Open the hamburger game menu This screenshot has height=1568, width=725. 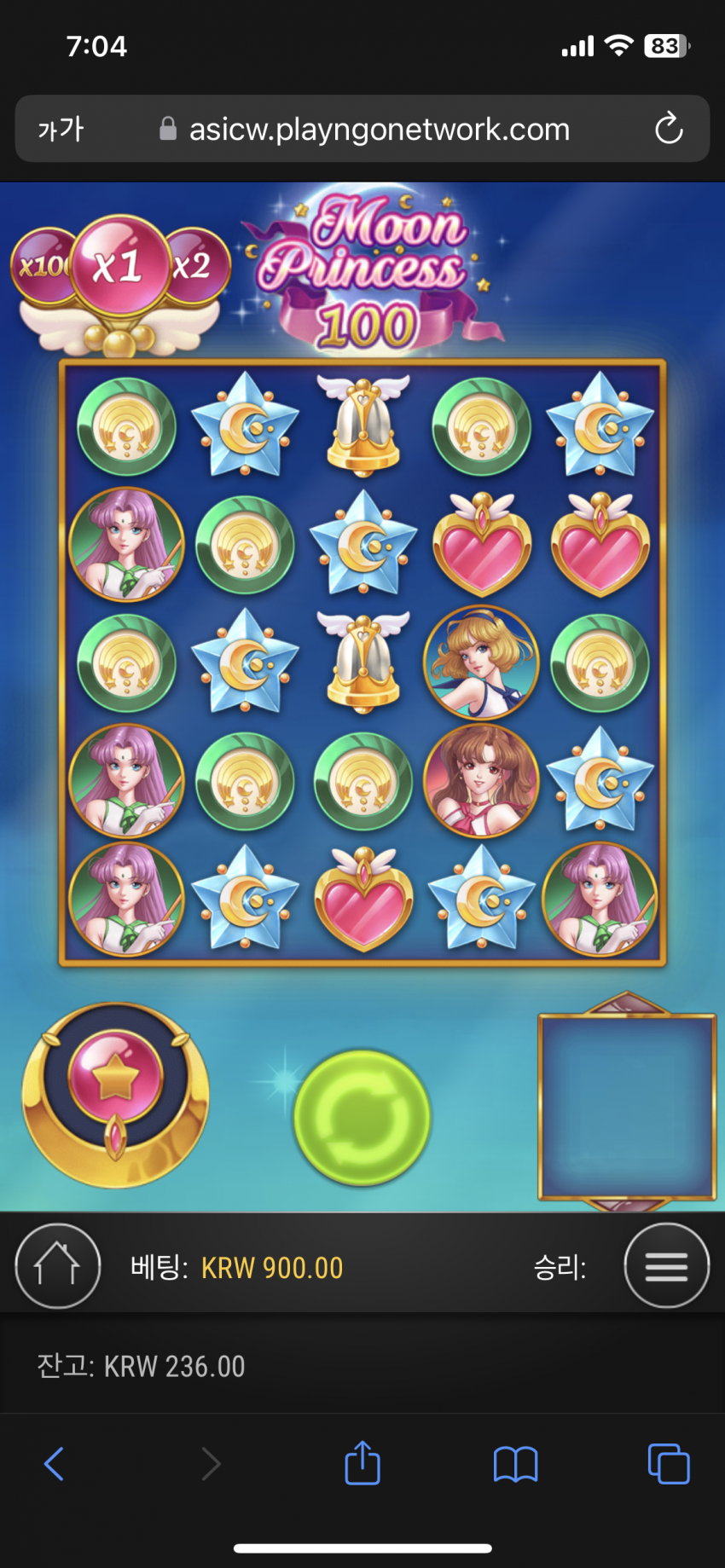[666, 1265]
